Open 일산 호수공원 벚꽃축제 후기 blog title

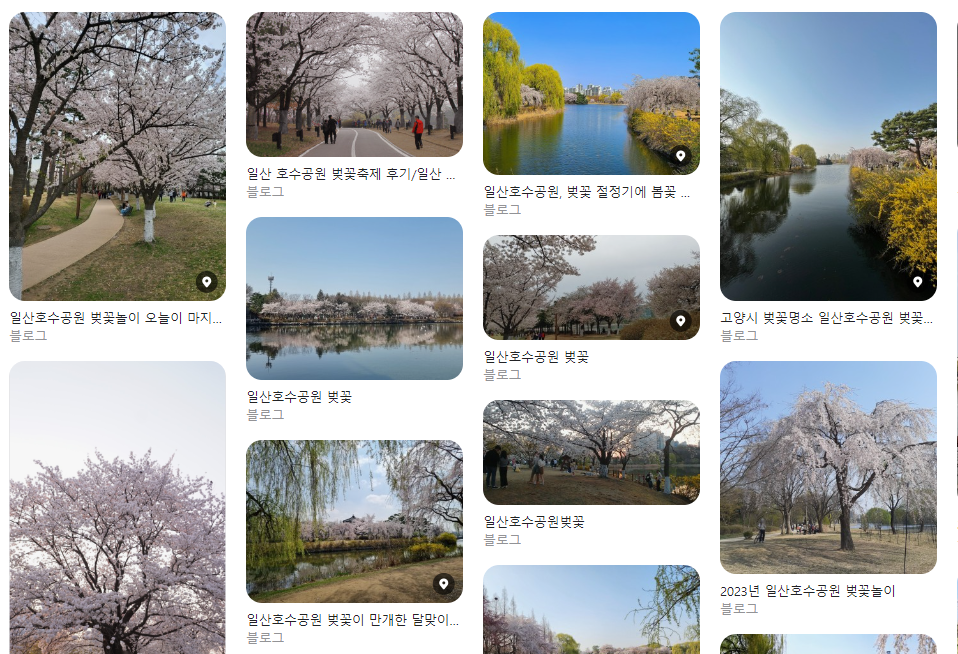351,174
